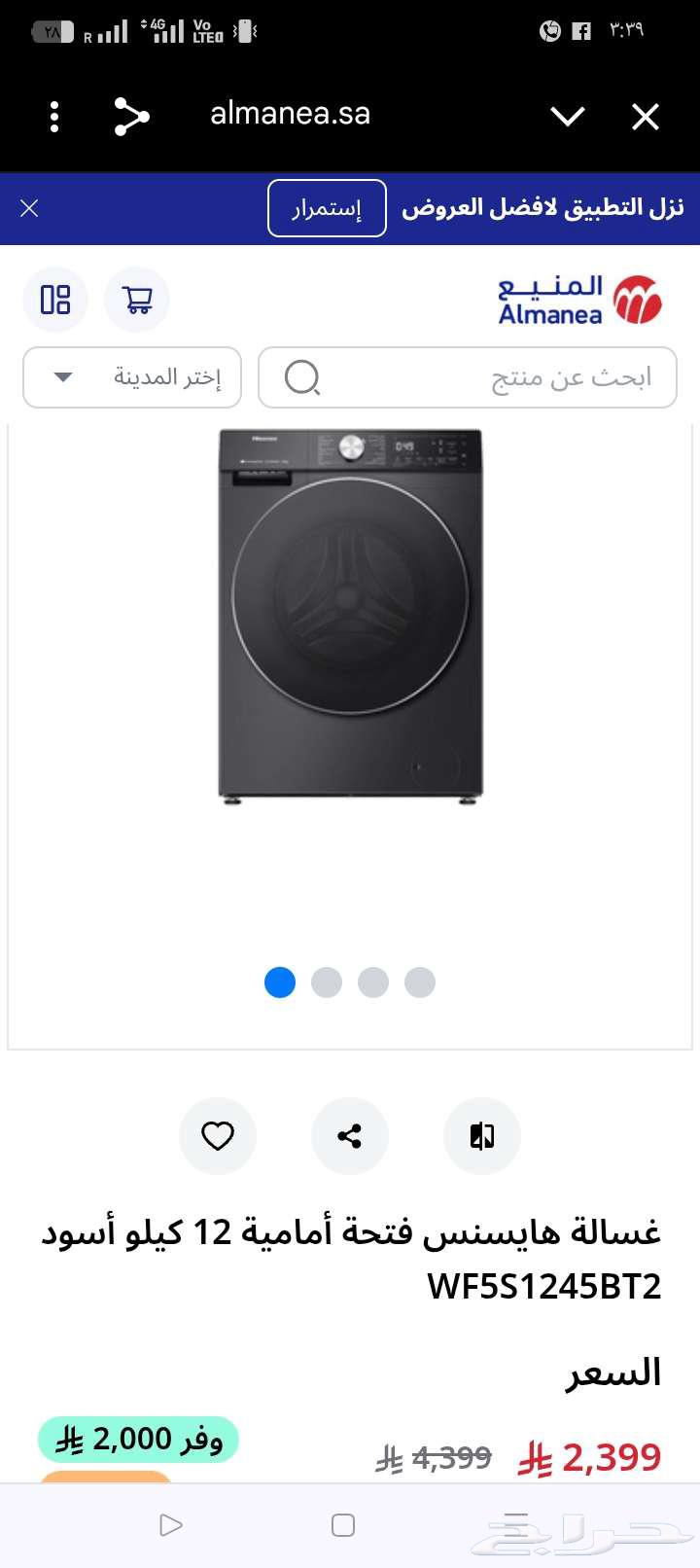Jump to the fourth product image dot
The height and width of the screenshot is (1568, 700).
click(420, 982)
